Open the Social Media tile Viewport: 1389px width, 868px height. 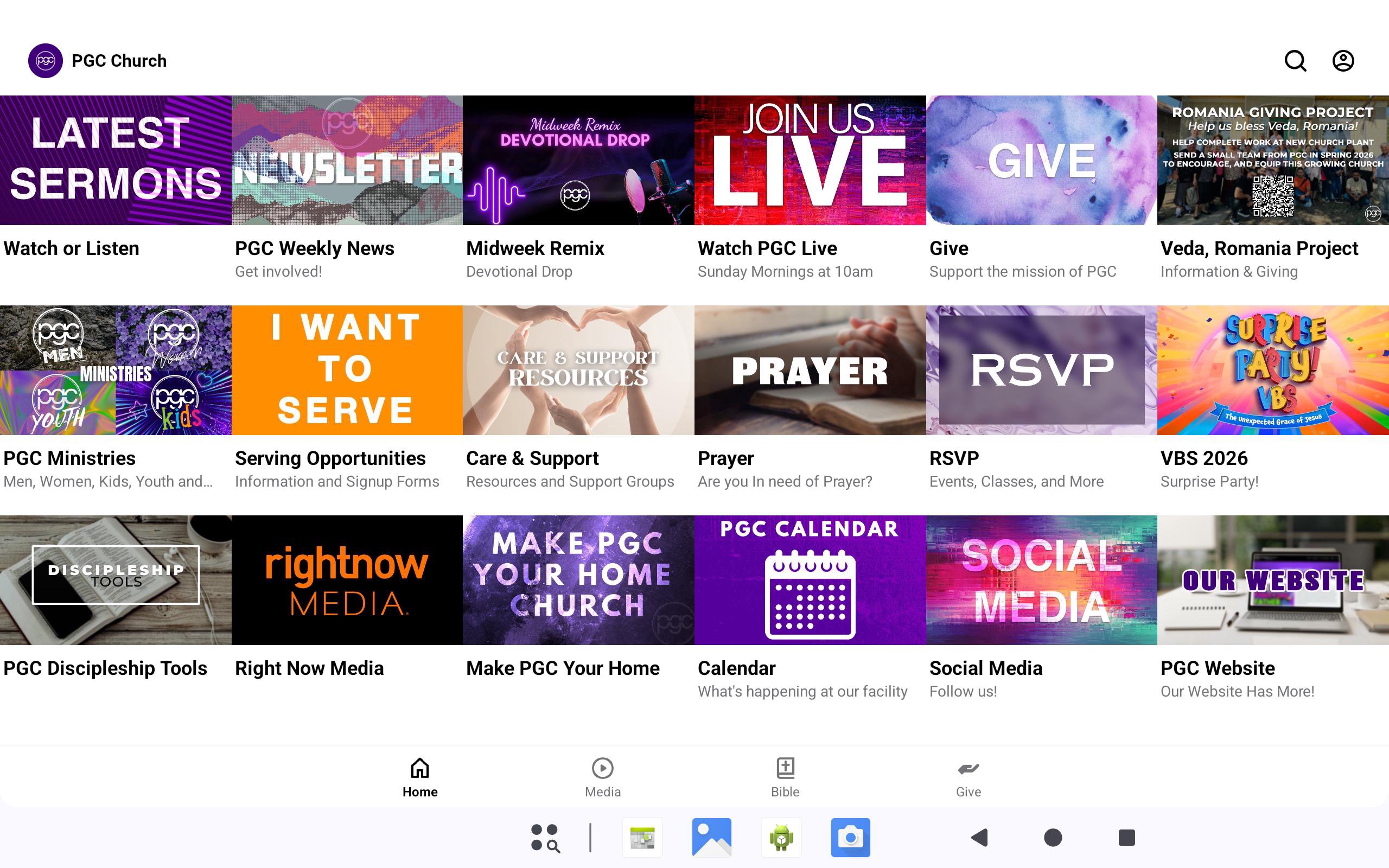tap(1041, 580)
